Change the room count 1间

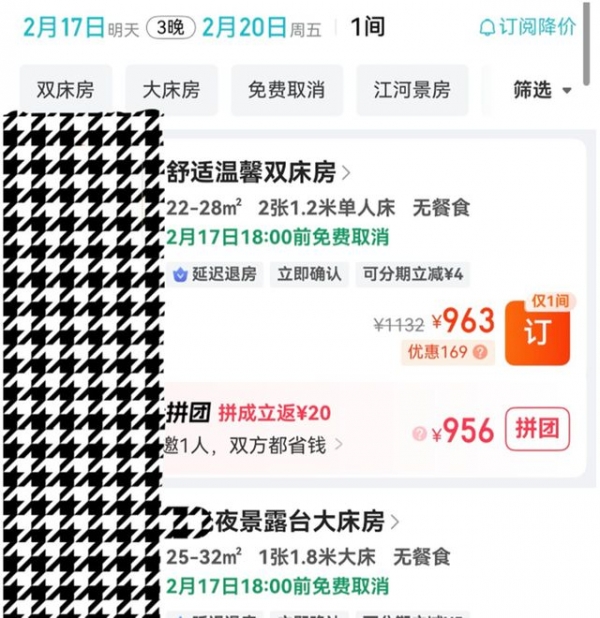point(367,27)
